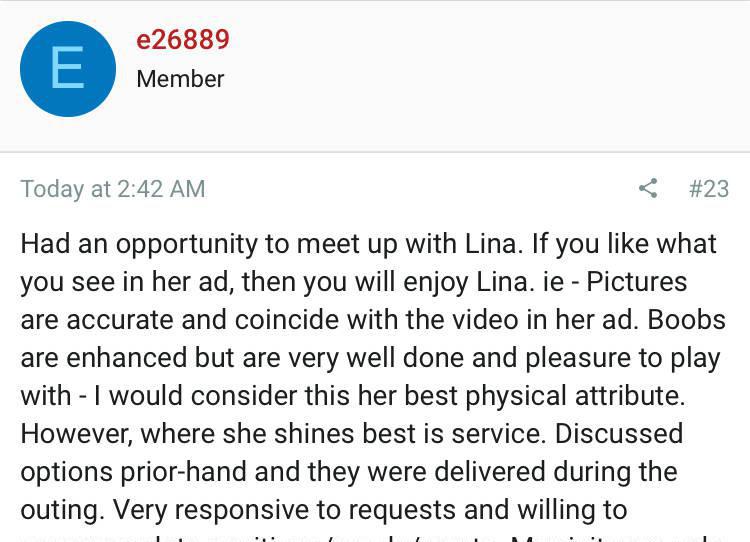Share this forum post
This screenshot has width=750, height=542.
(x=648, y=188)
